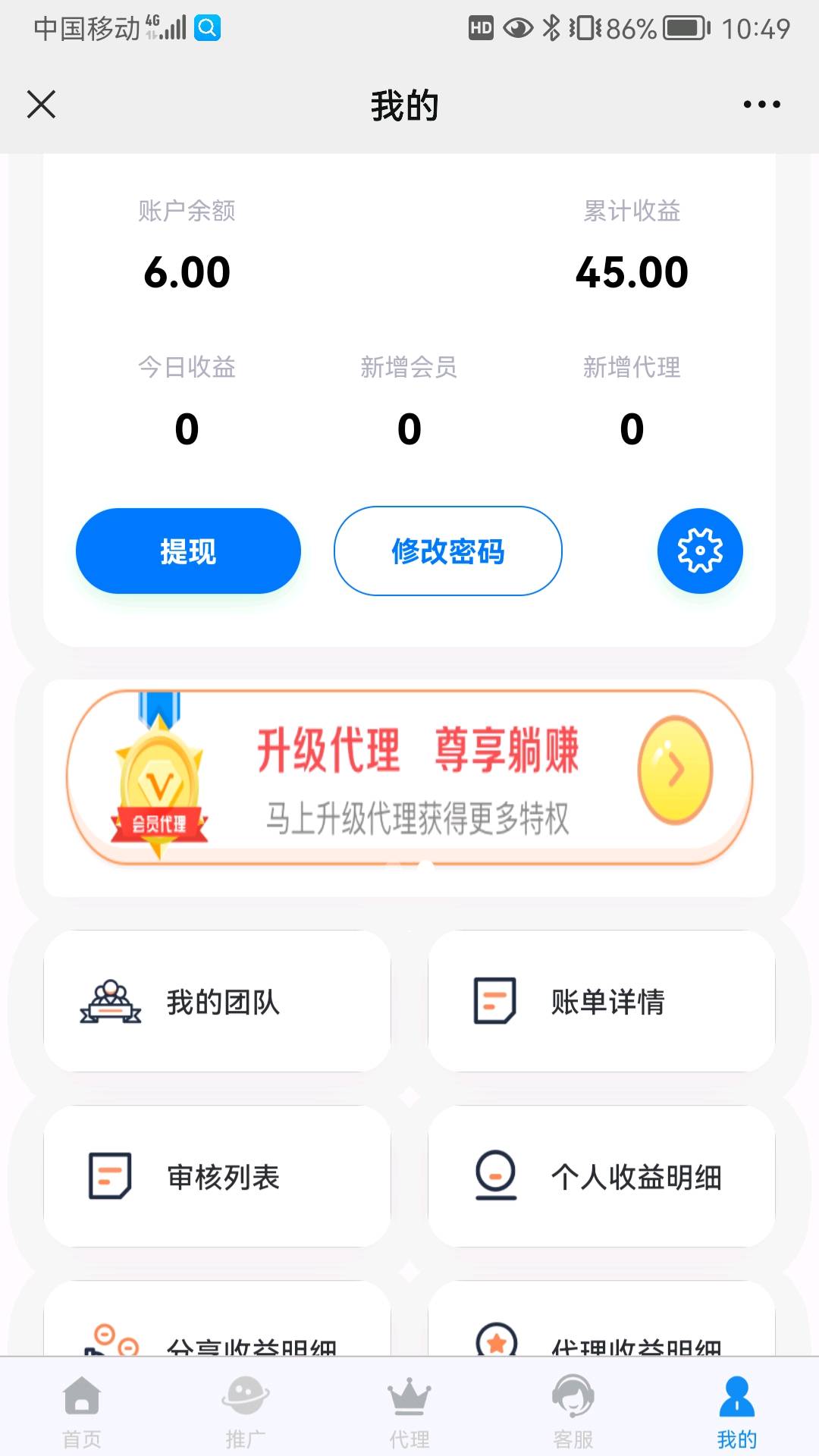Open settings via the gear icon
The width and height of the screenshot is (819, 1456).
pyautogui.click(x=699, y=551)
